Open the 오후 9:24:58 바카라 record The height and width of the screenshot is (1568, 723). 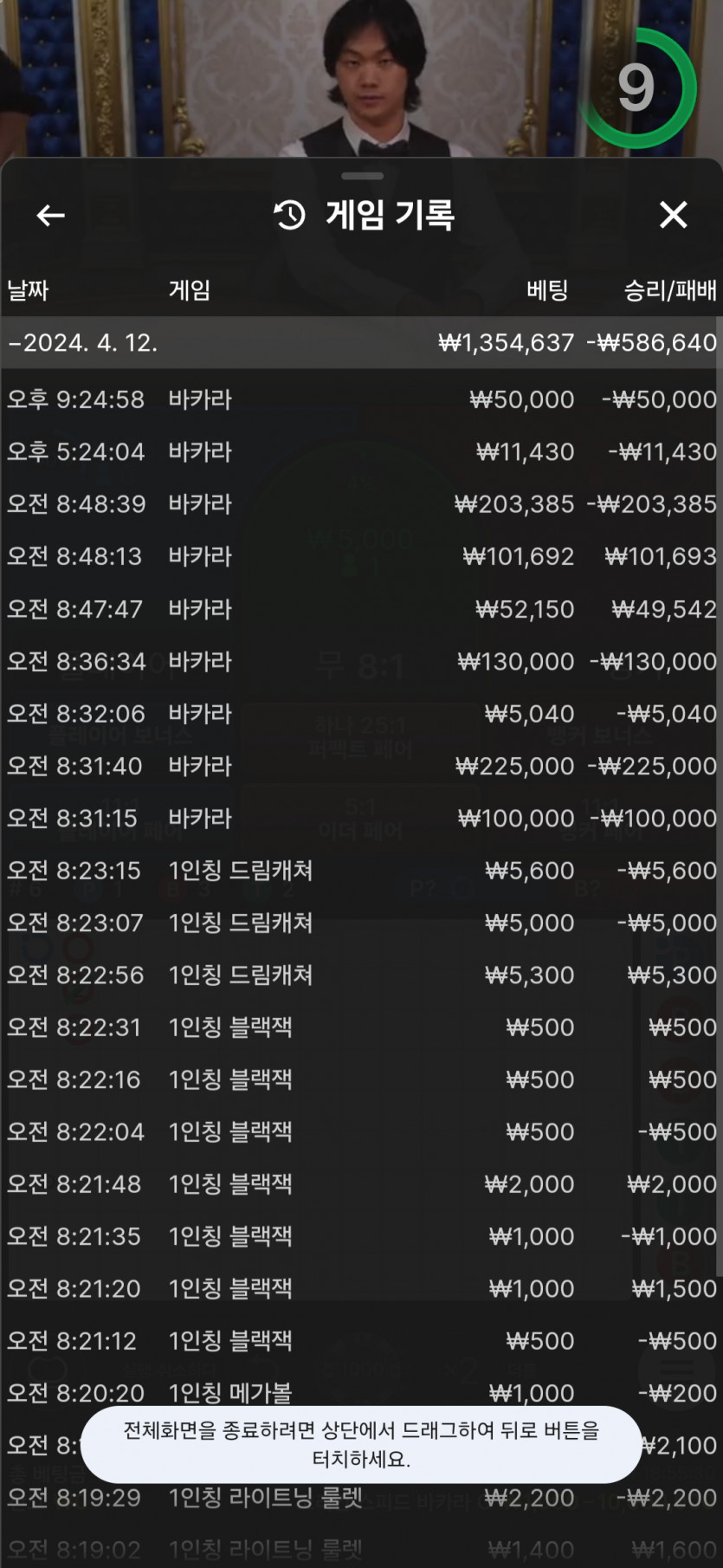(361, 399)
